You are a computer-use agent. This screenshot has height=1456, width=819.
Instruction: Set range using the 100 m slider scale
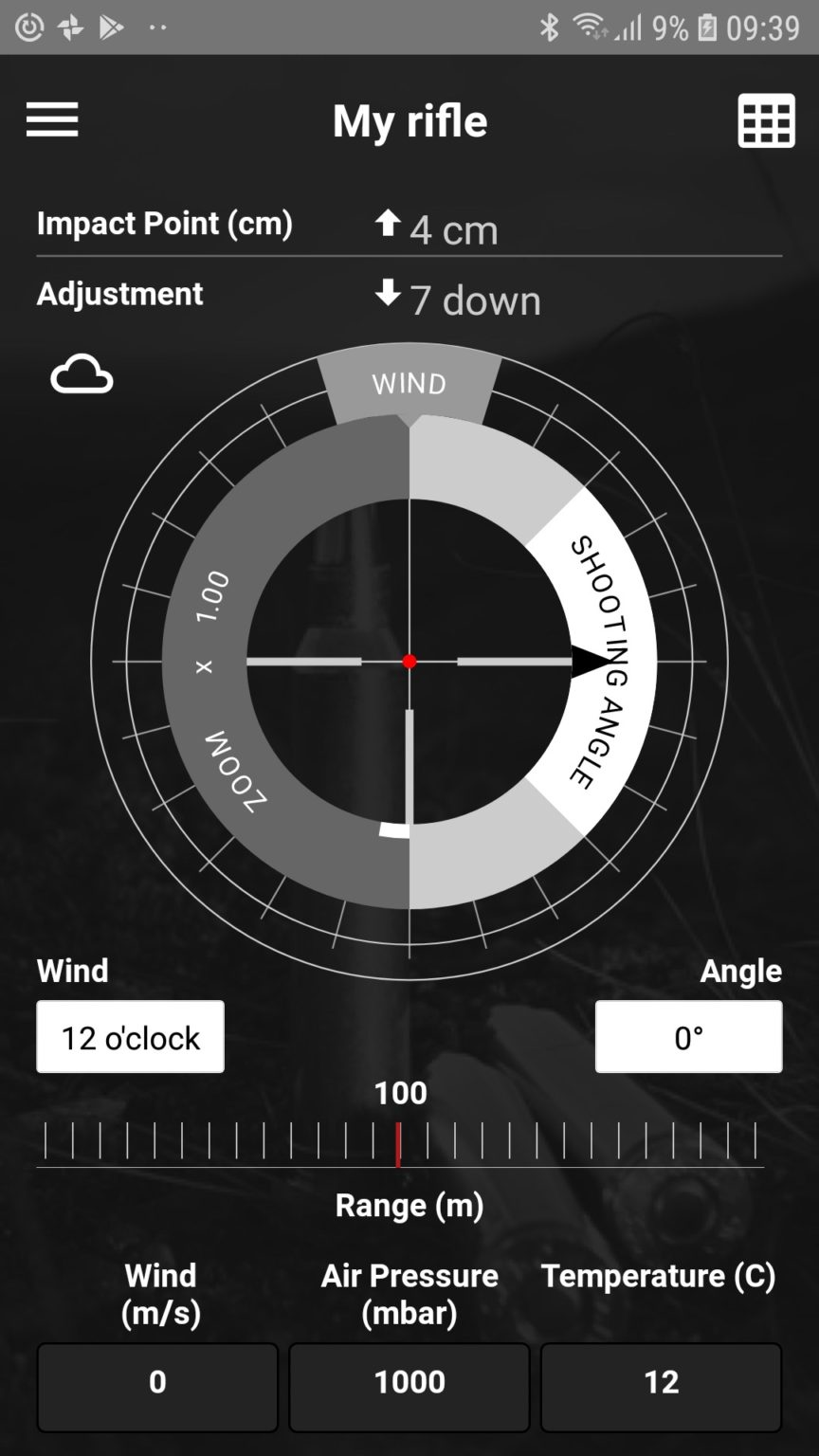pos(398,1140)
